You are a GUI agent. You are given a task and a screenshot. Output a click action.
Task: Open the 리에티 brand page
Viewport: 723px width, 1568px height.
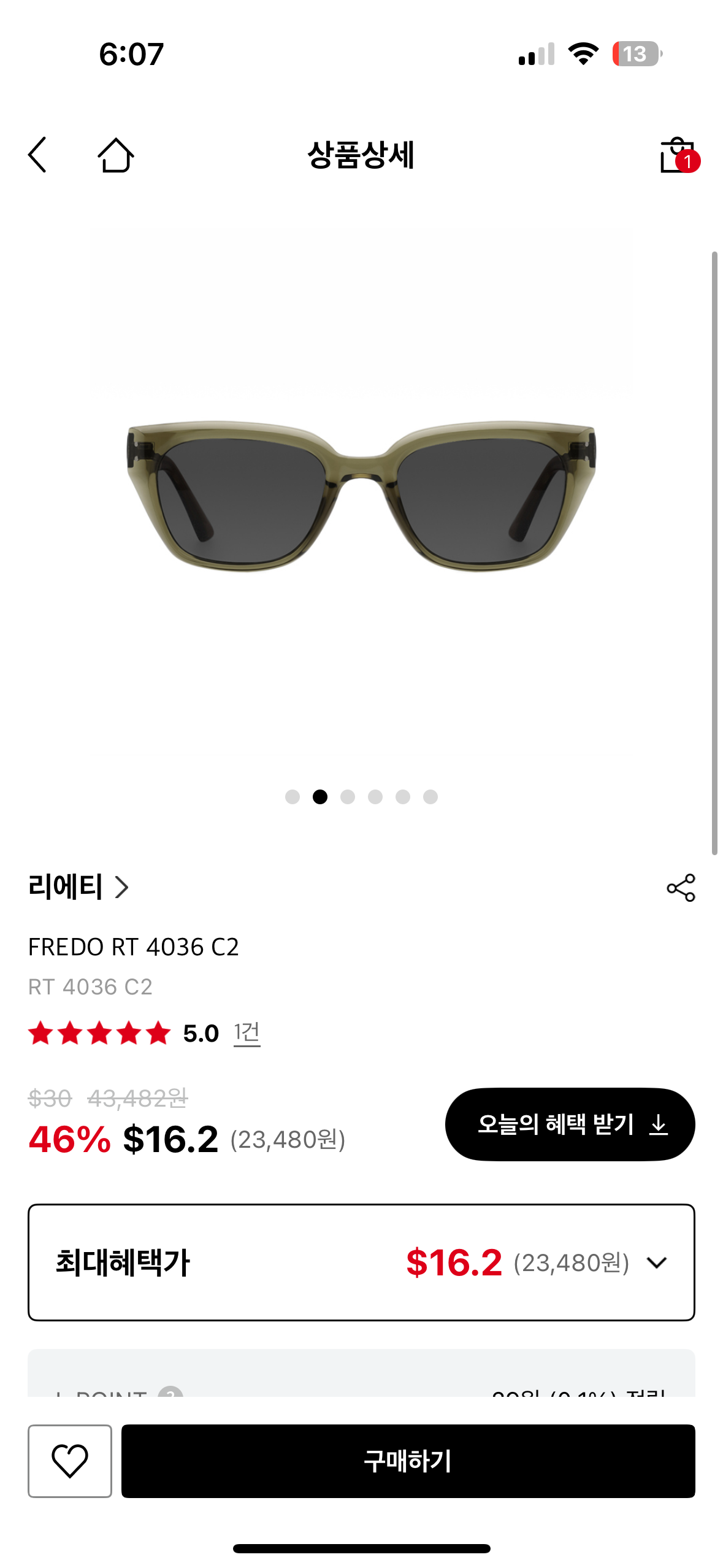pos(78,887)
